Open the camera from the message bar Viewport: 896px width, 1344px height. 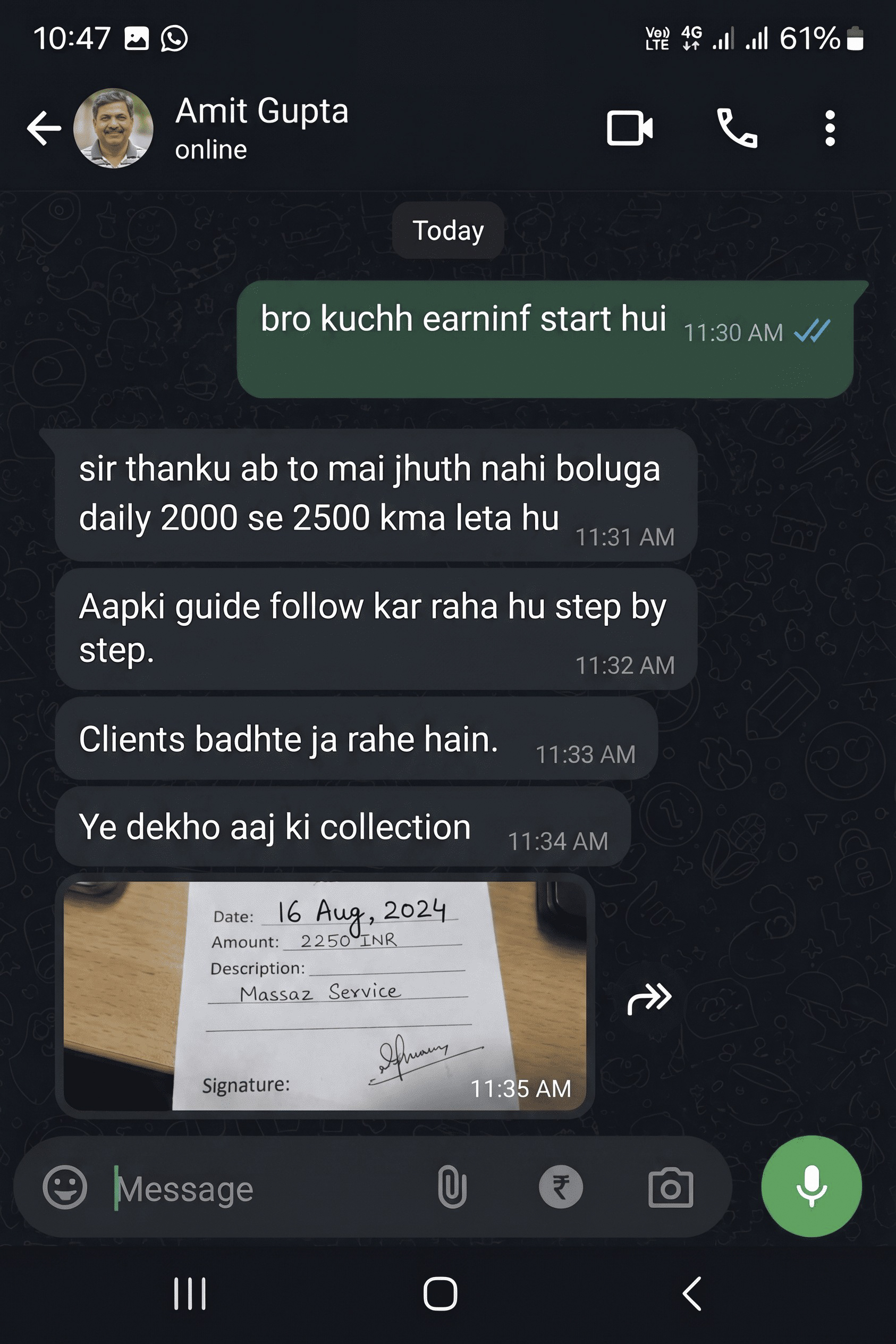[x=670, y=1188]
